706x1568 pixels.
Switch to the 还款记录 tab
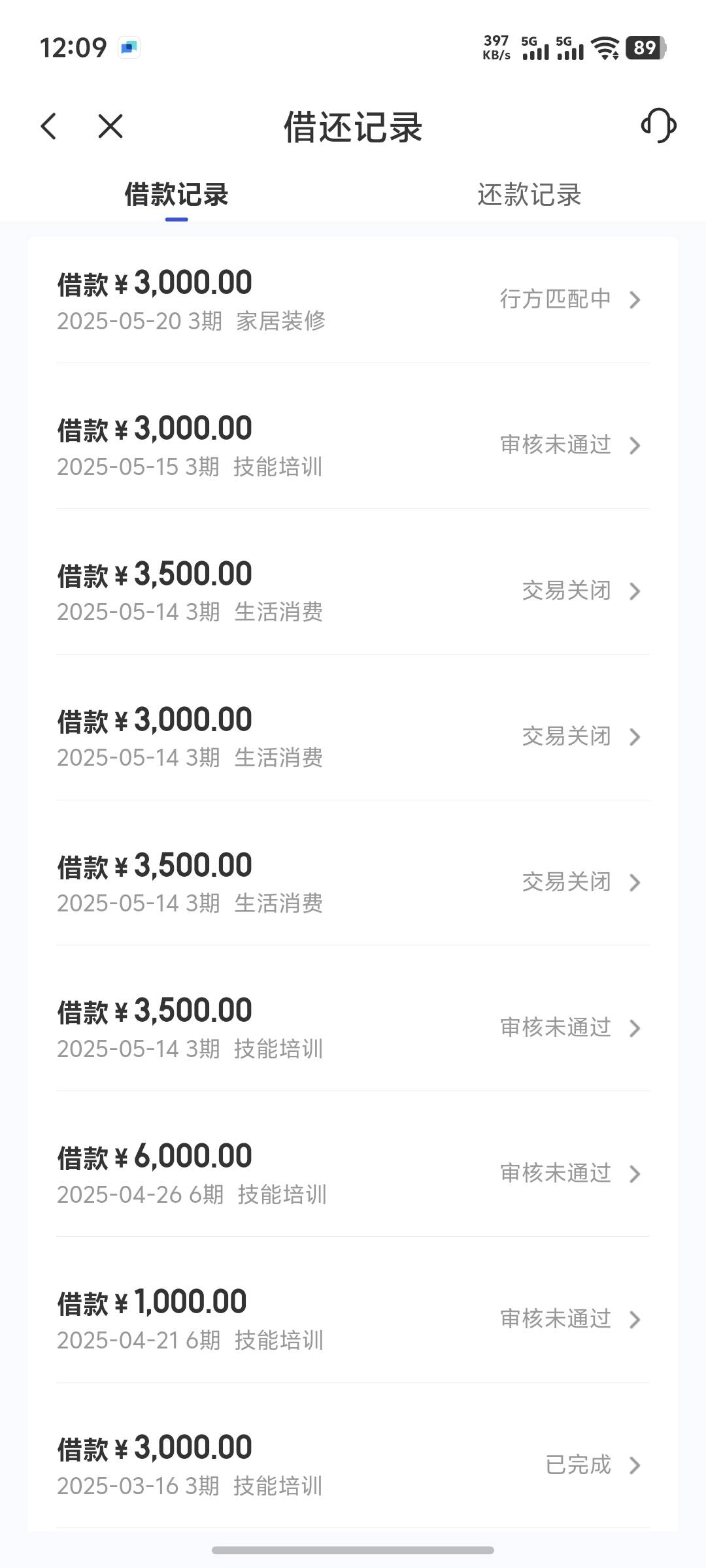point(529,195)
